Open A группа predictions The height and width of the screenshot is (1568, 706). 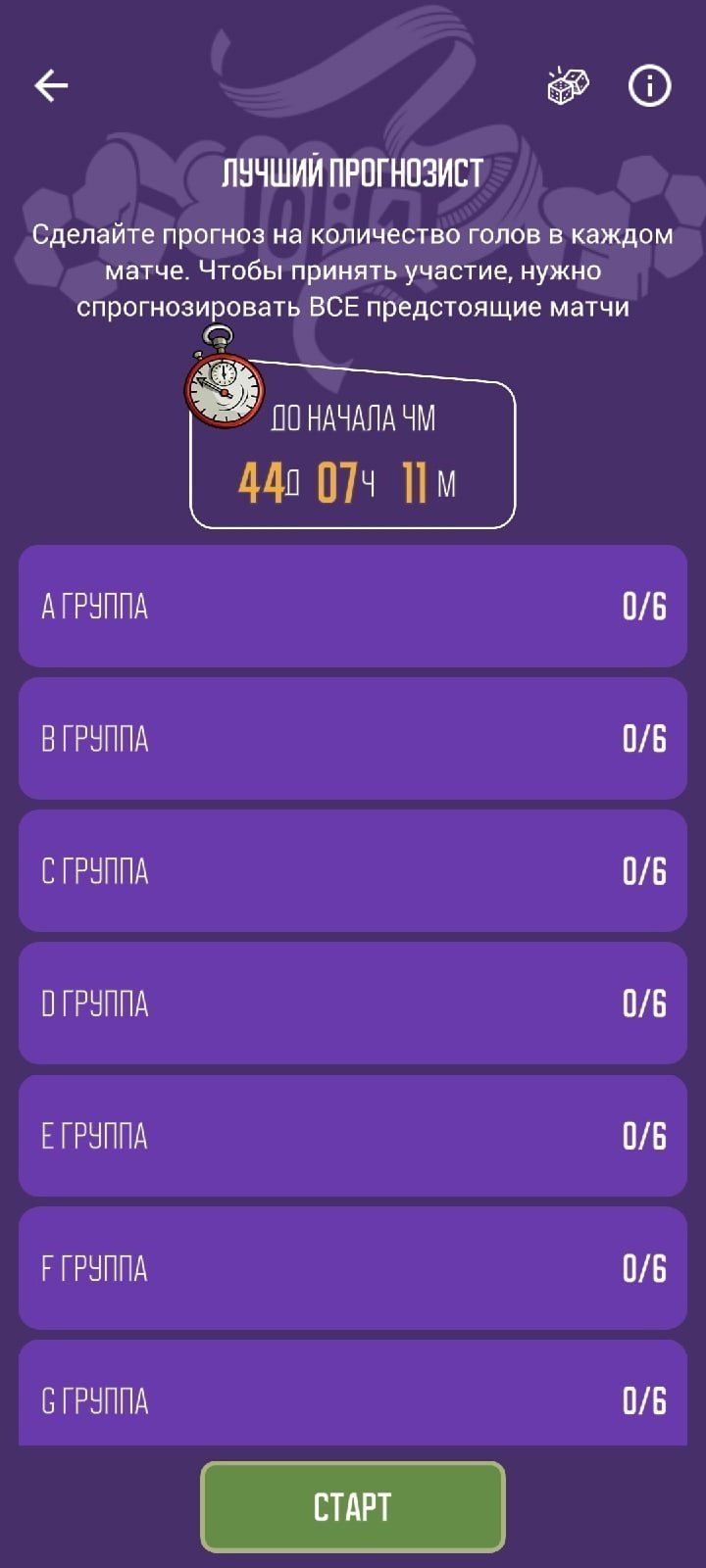[x=353, y=607]
